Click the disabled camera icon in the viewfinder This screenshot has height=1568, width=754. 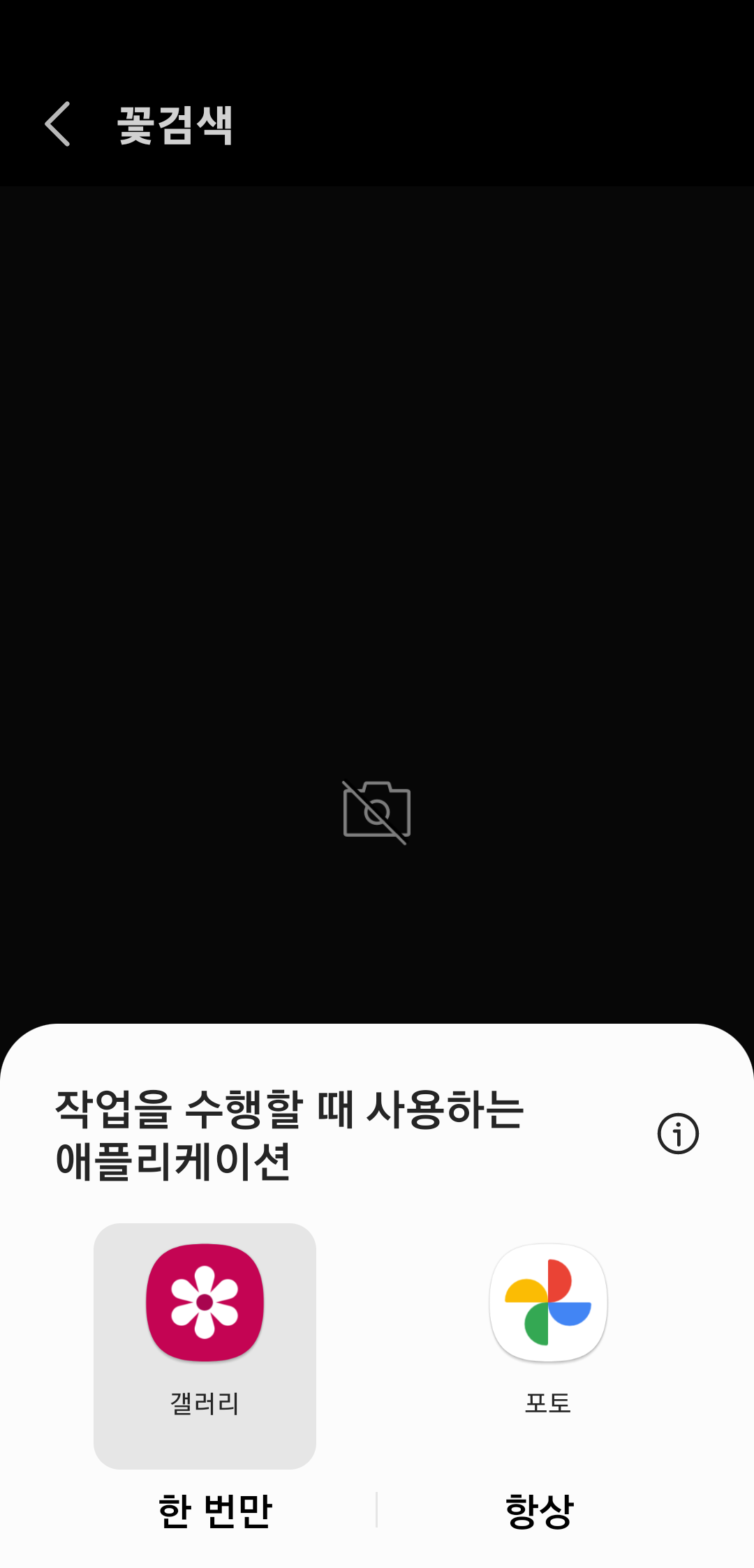click(x=376, y=811)
